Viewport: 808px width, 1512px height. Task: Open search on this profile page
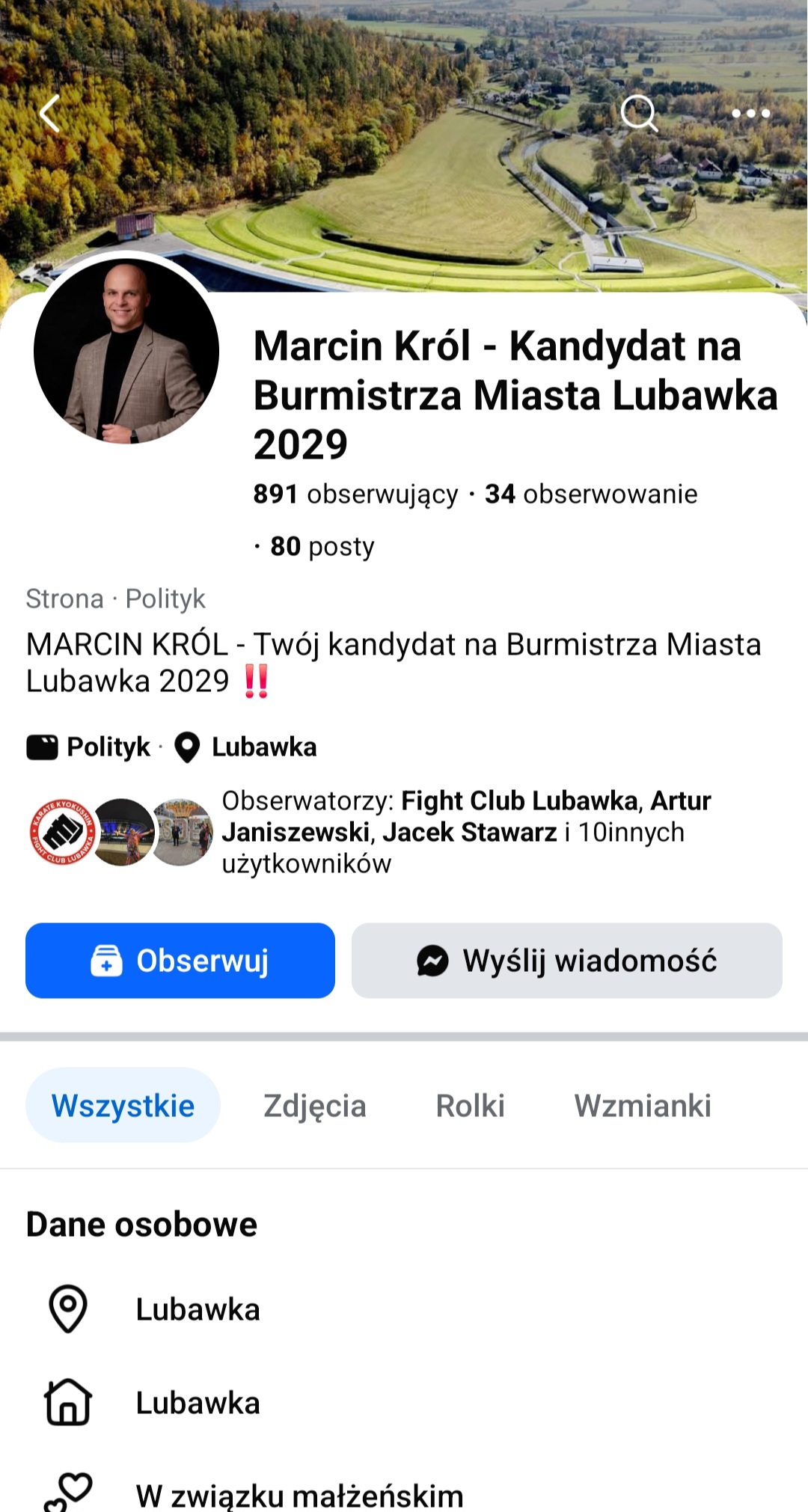tap(639, 114)
